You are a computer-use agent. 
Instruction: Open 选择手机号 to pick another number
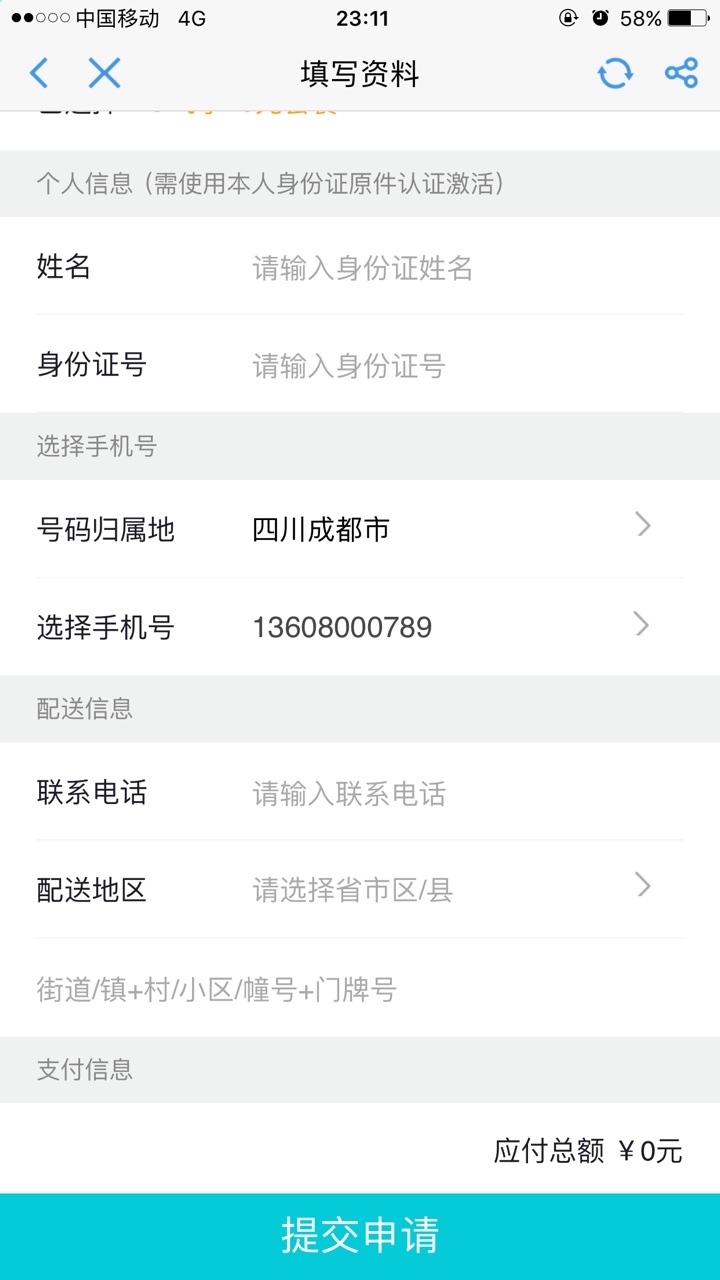pyautogui.click(x=360, y=627)
